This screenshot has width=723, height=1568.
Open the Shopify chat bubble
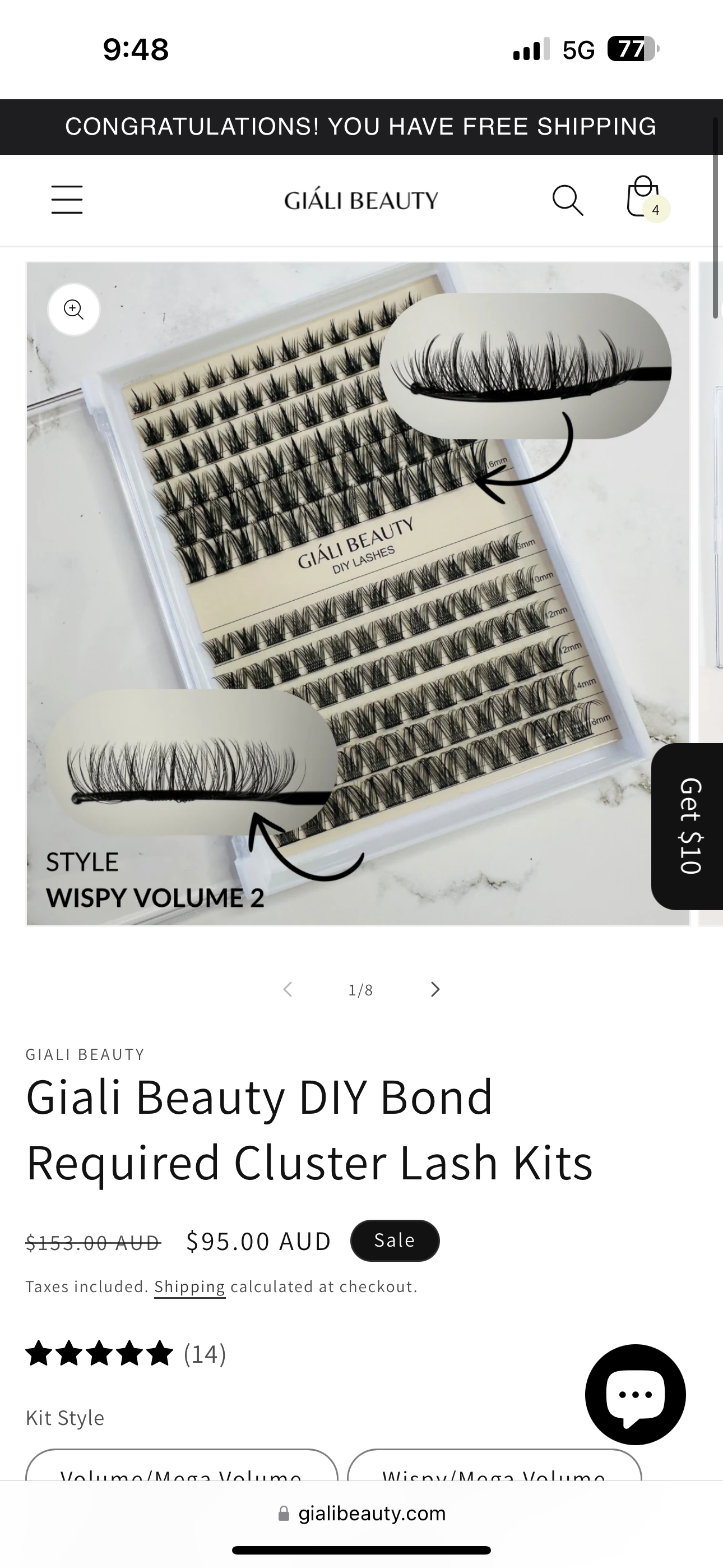(635, 1394)
